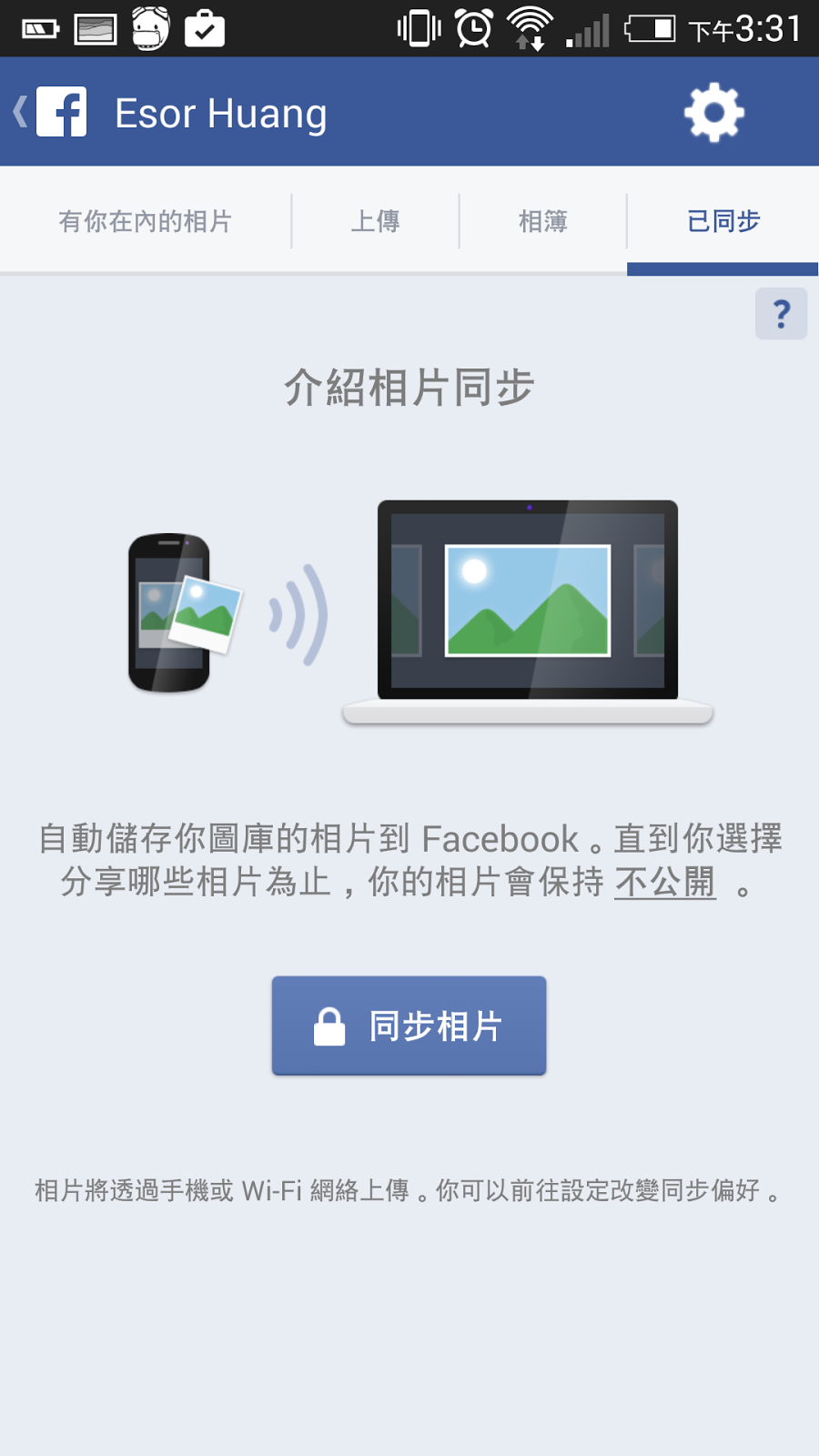Tap the 同步相片 button
Image resolution: width=819 pixels, height=1456 pixels.
409,1026
